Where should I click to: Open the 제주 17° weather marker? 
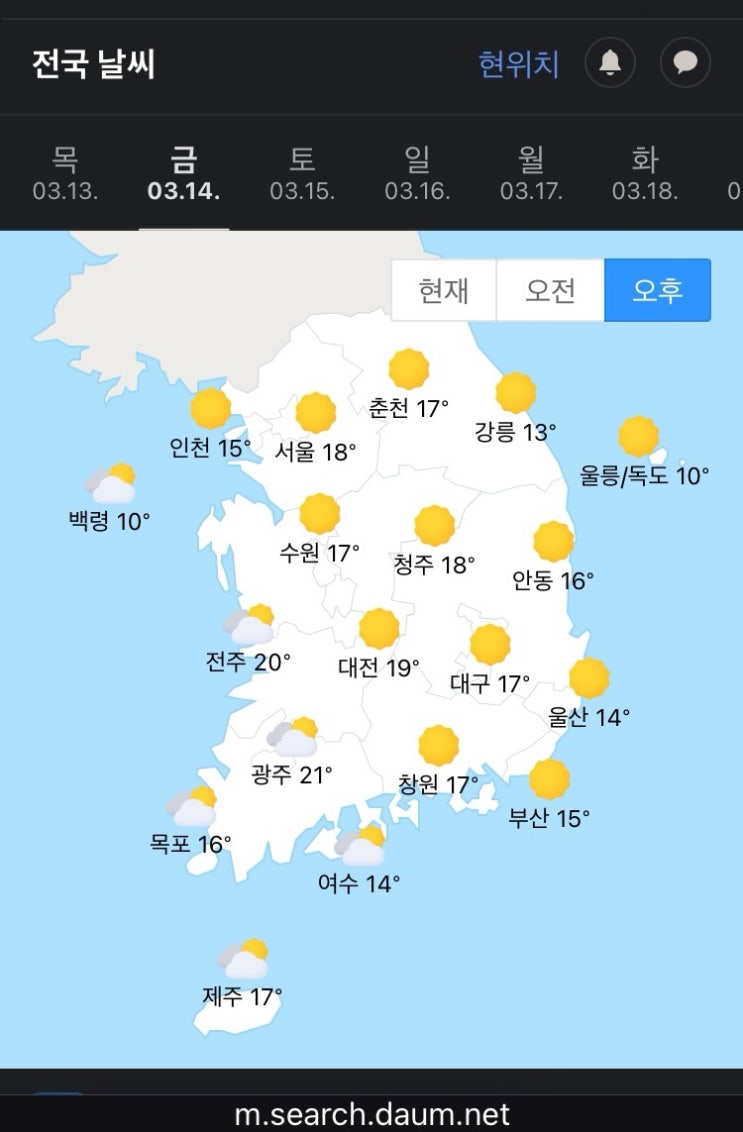click(x=242, y=974)
